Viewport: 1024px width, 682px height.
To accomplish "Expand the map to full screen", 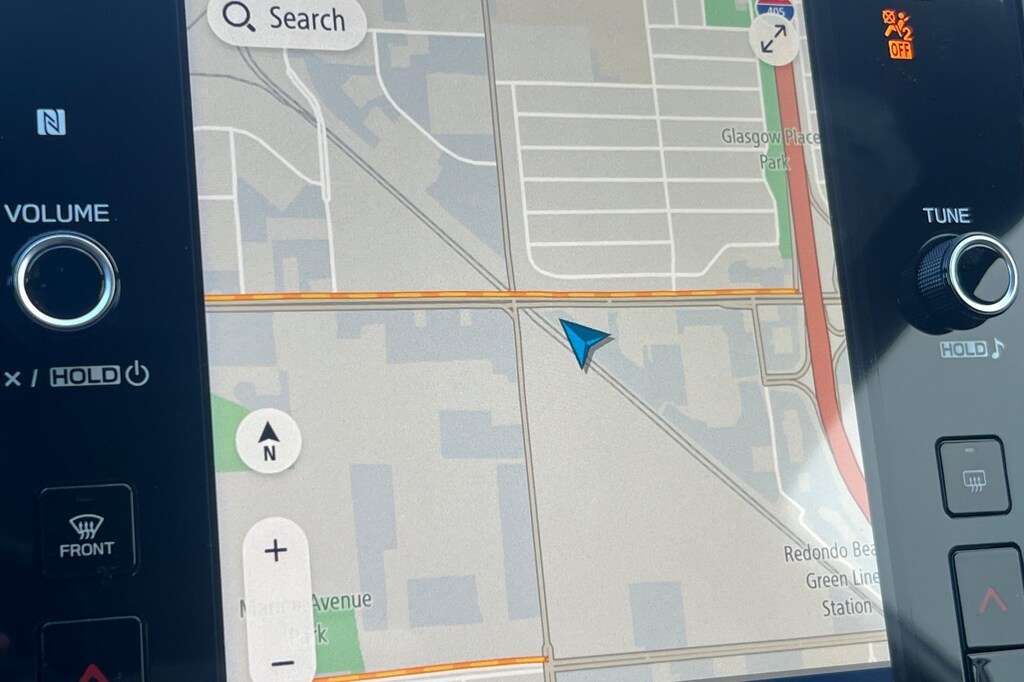I will pos(773,39).
